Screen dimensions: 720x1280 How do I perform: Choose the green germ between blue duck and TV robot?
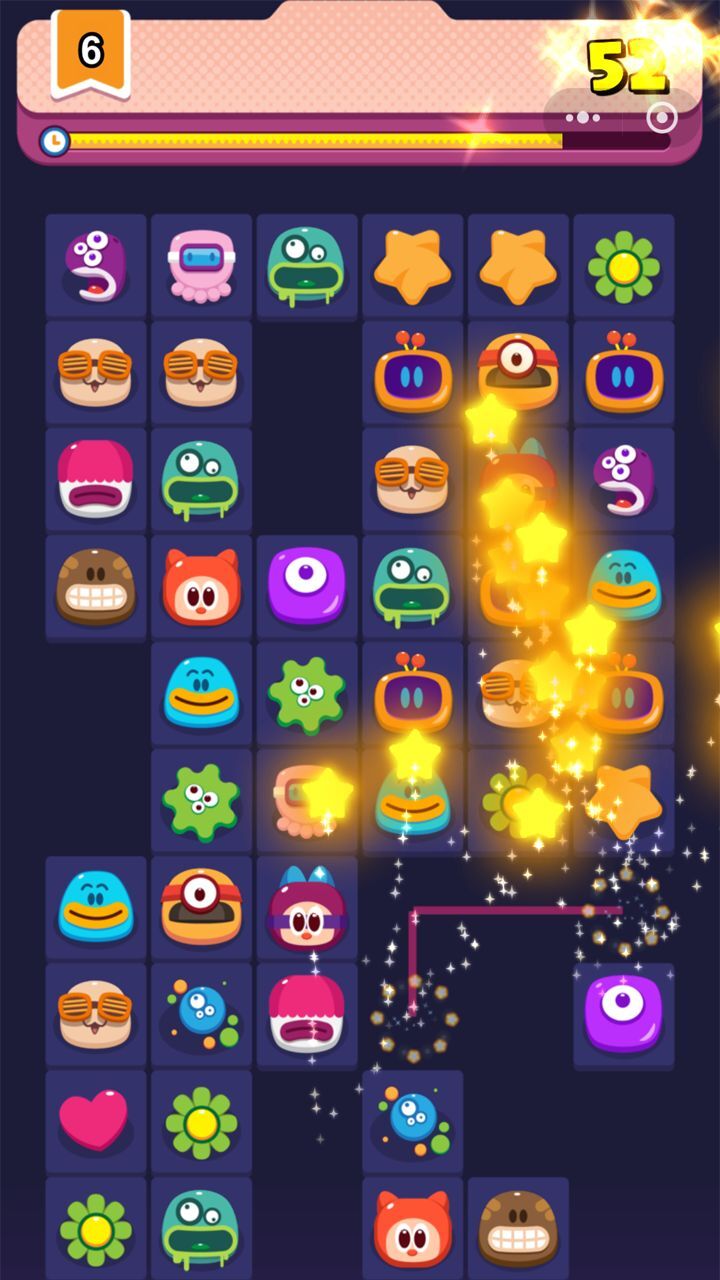tap(307, 693)
